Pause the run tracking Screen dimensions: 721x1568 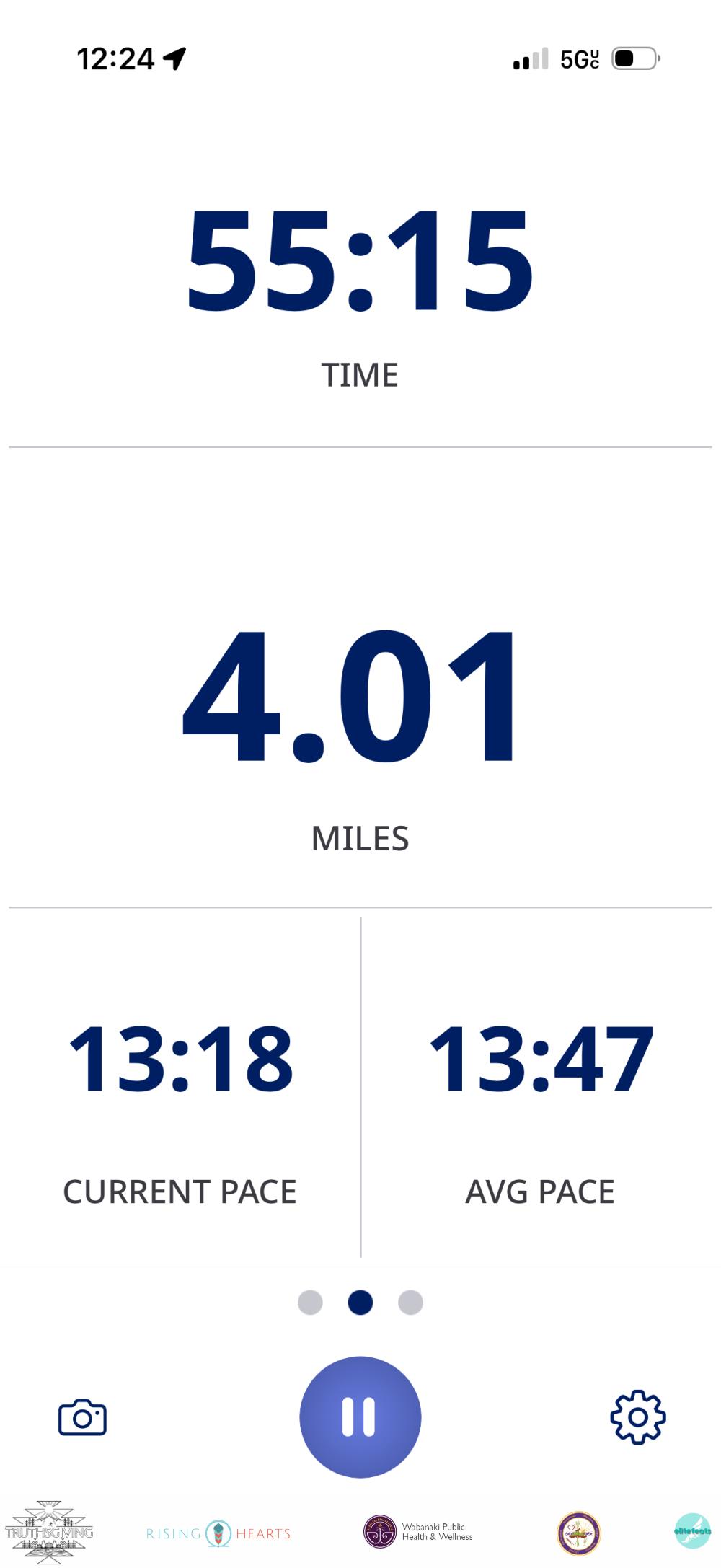point(360,1417)
